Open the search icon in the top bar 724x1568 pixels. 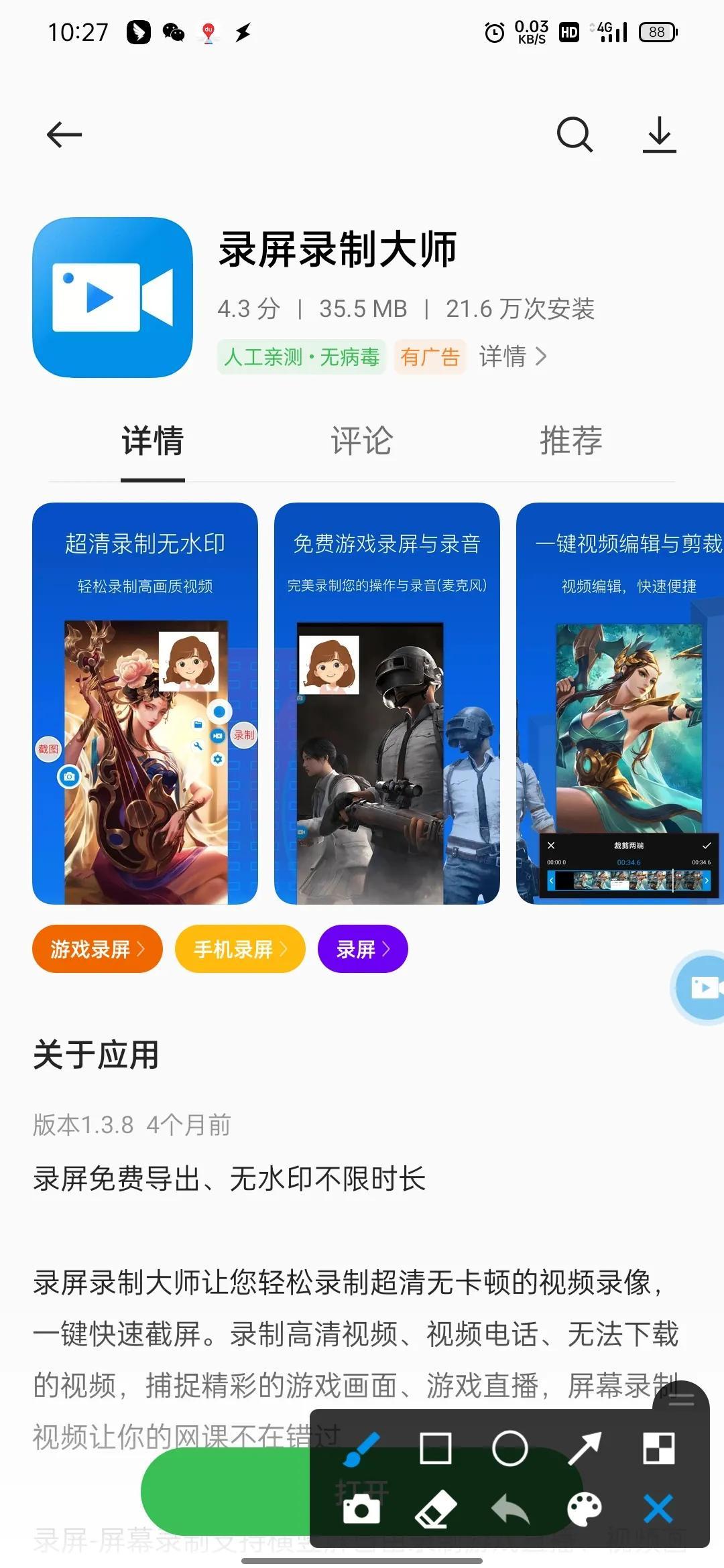point(575,135)
